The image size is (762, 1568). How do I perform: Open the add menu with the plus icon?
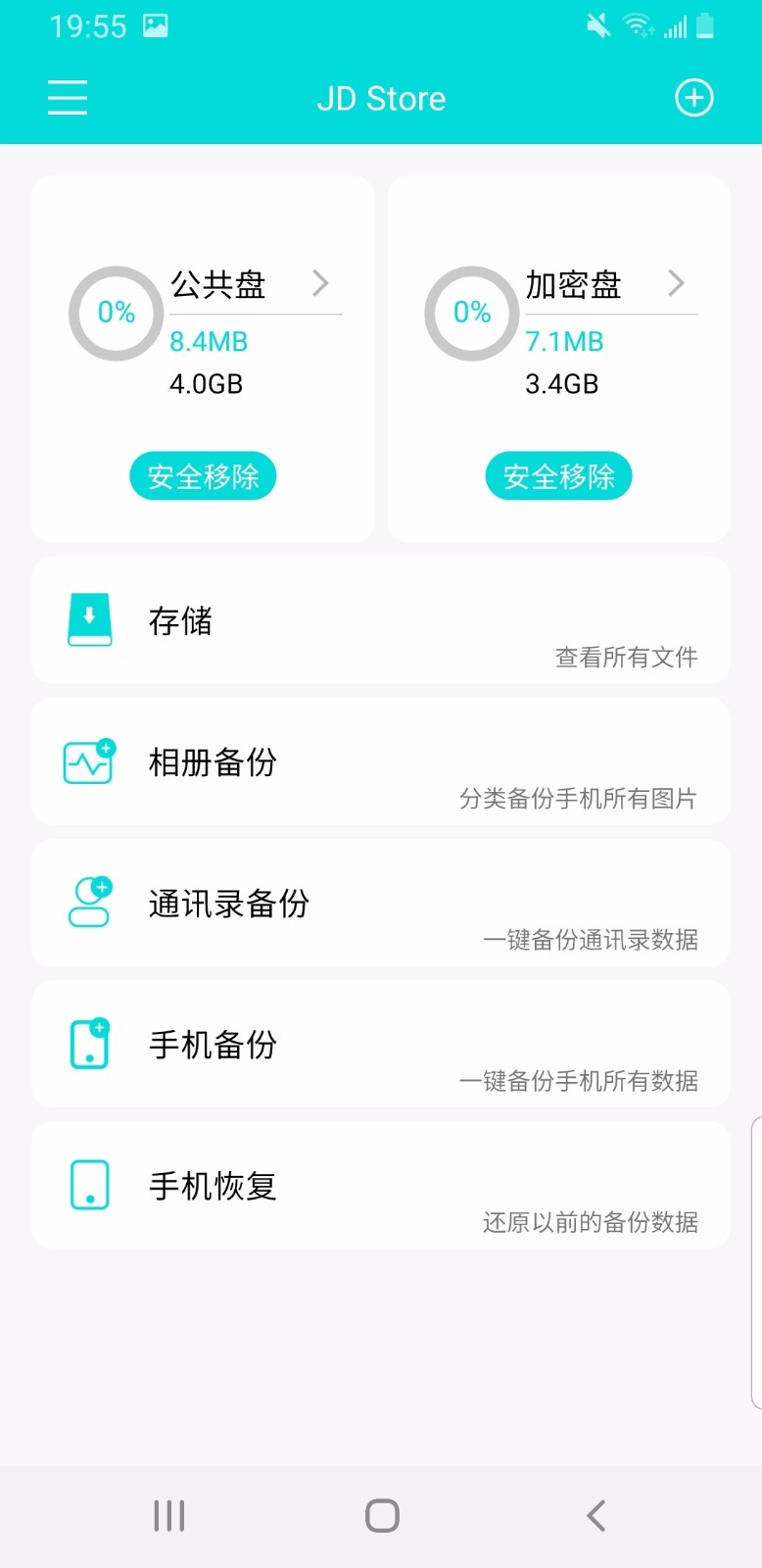pos(693,98)
